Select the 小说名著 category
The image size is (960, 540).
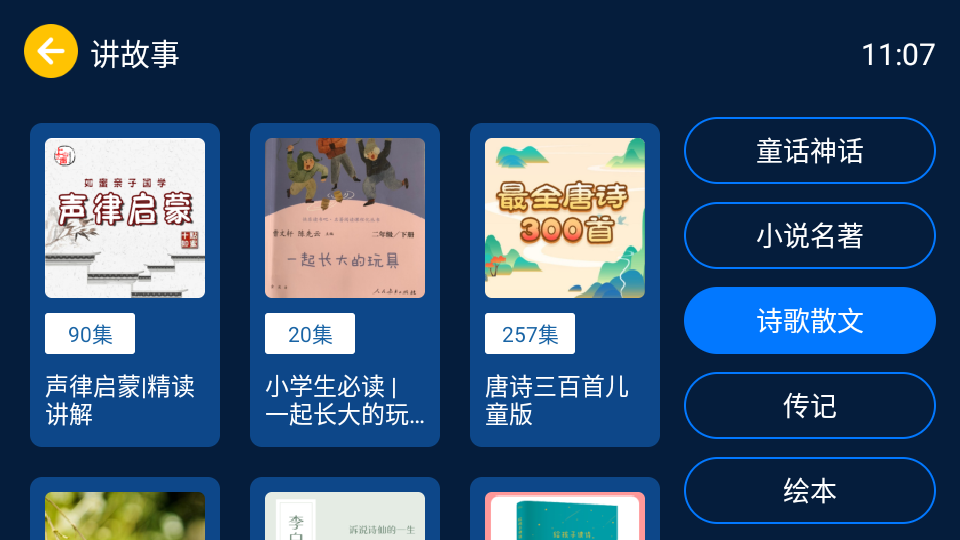809,236
